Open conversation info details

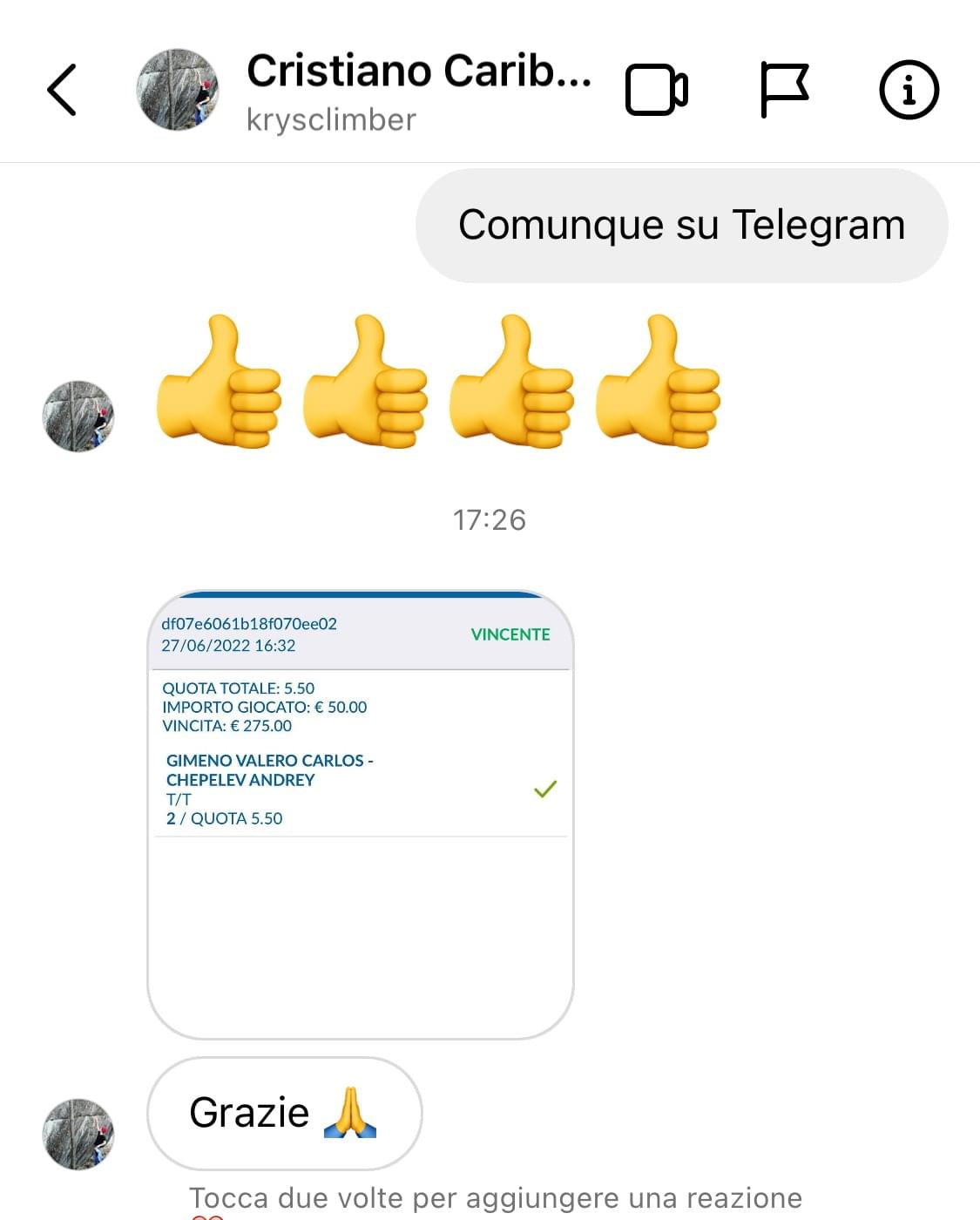pyautogui.click(x=909, y=90)
